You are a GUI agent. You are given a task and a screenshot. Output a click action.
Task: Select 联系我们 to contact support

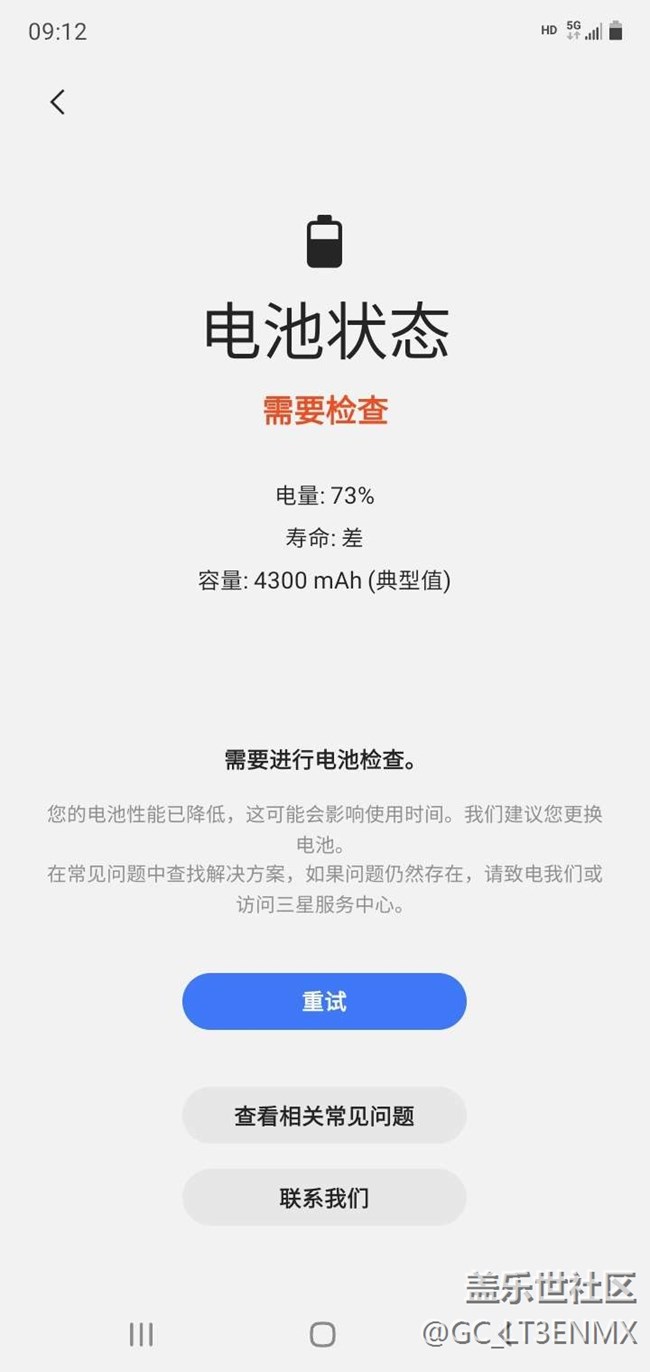click(324, 1197)
